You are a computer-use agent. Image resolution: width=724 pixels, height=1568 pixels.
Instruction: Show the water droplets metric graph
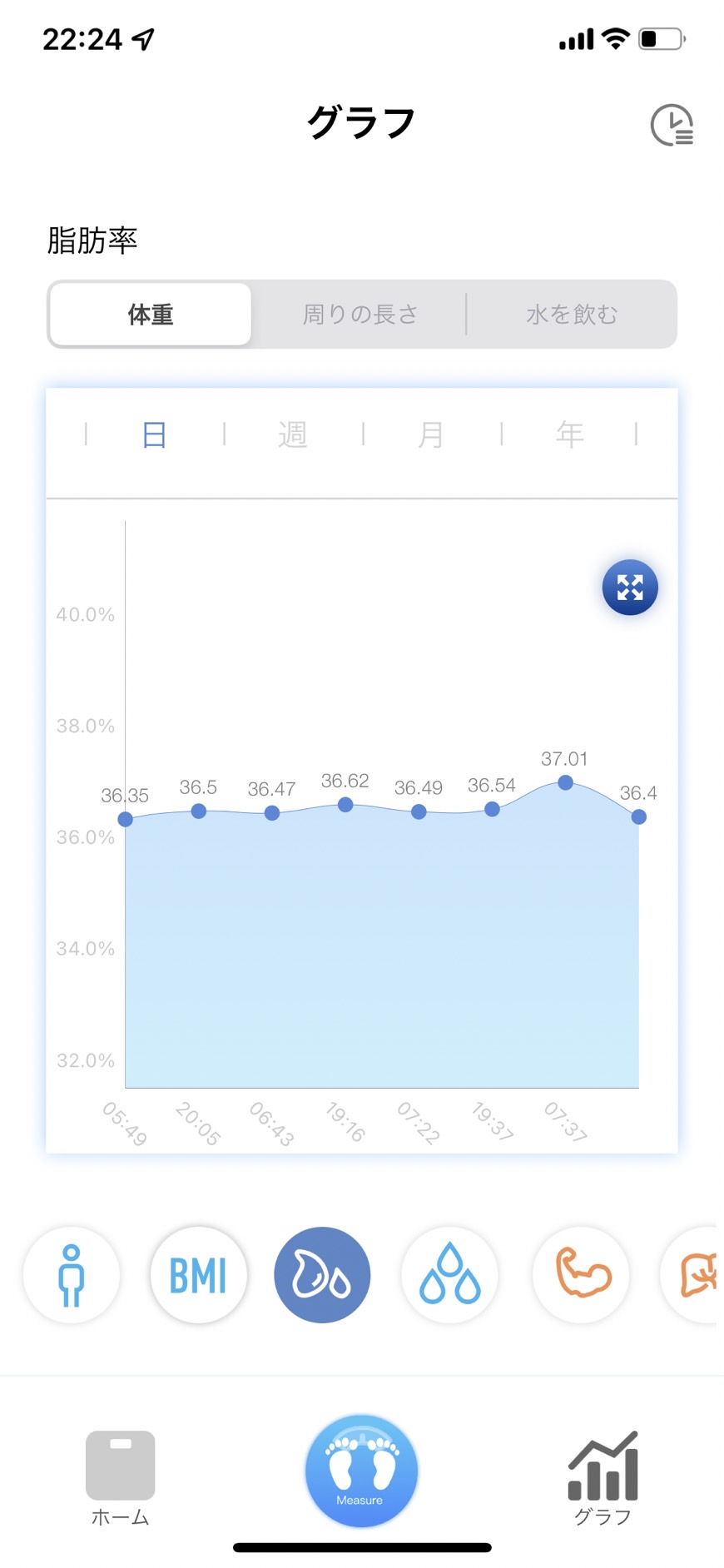pyautogui.click(x=450, y=1275)
